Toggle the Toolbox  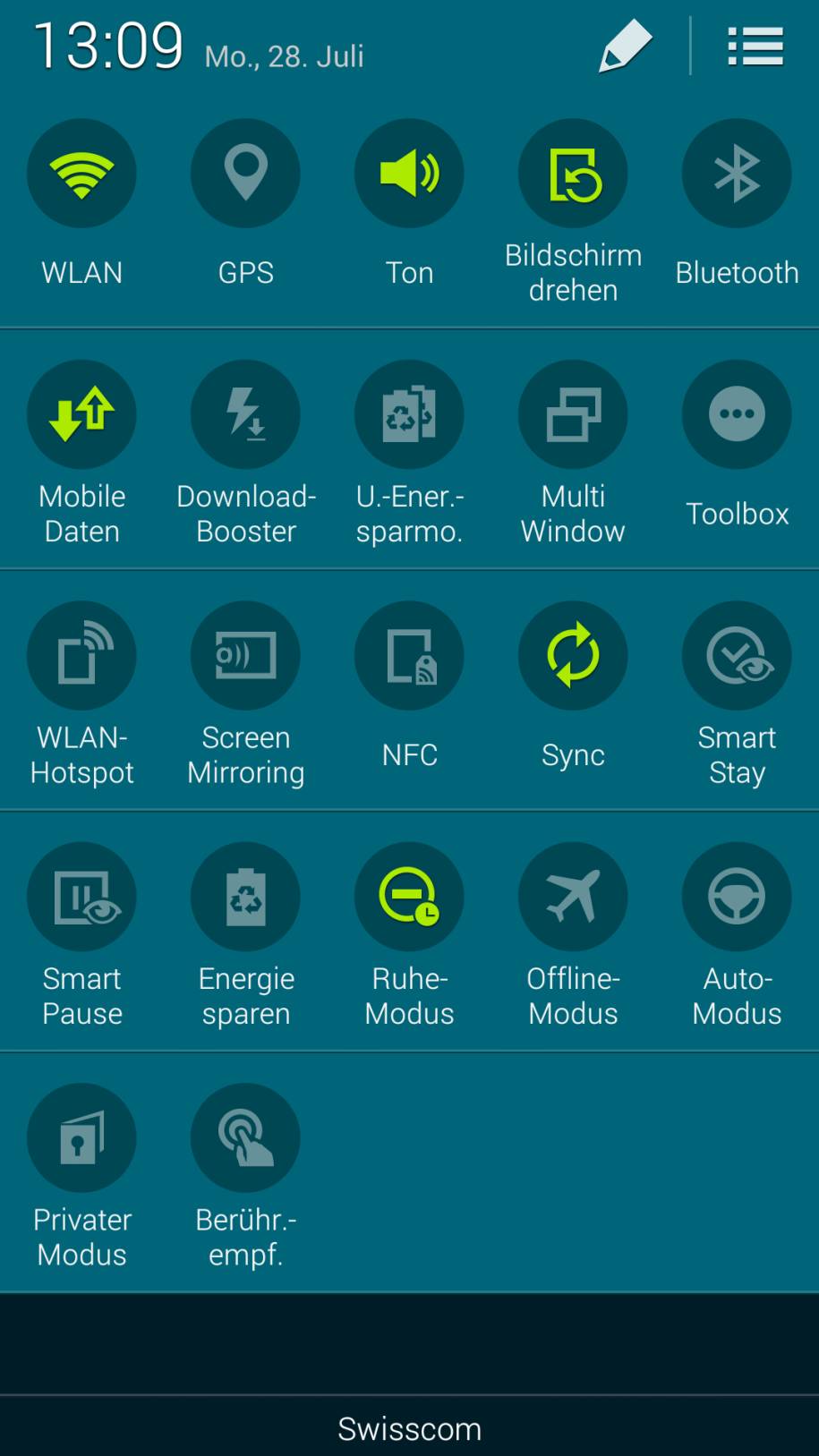click(737, 414)
